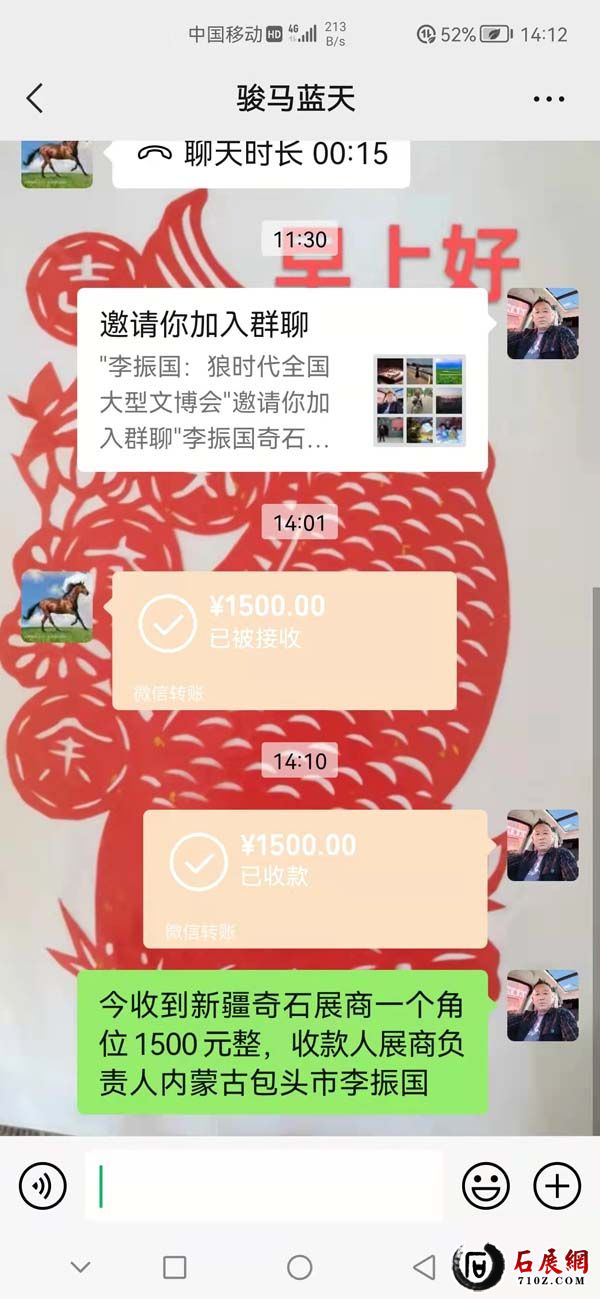View the horse avatar profile beside 聊天时长

(57, 160)
